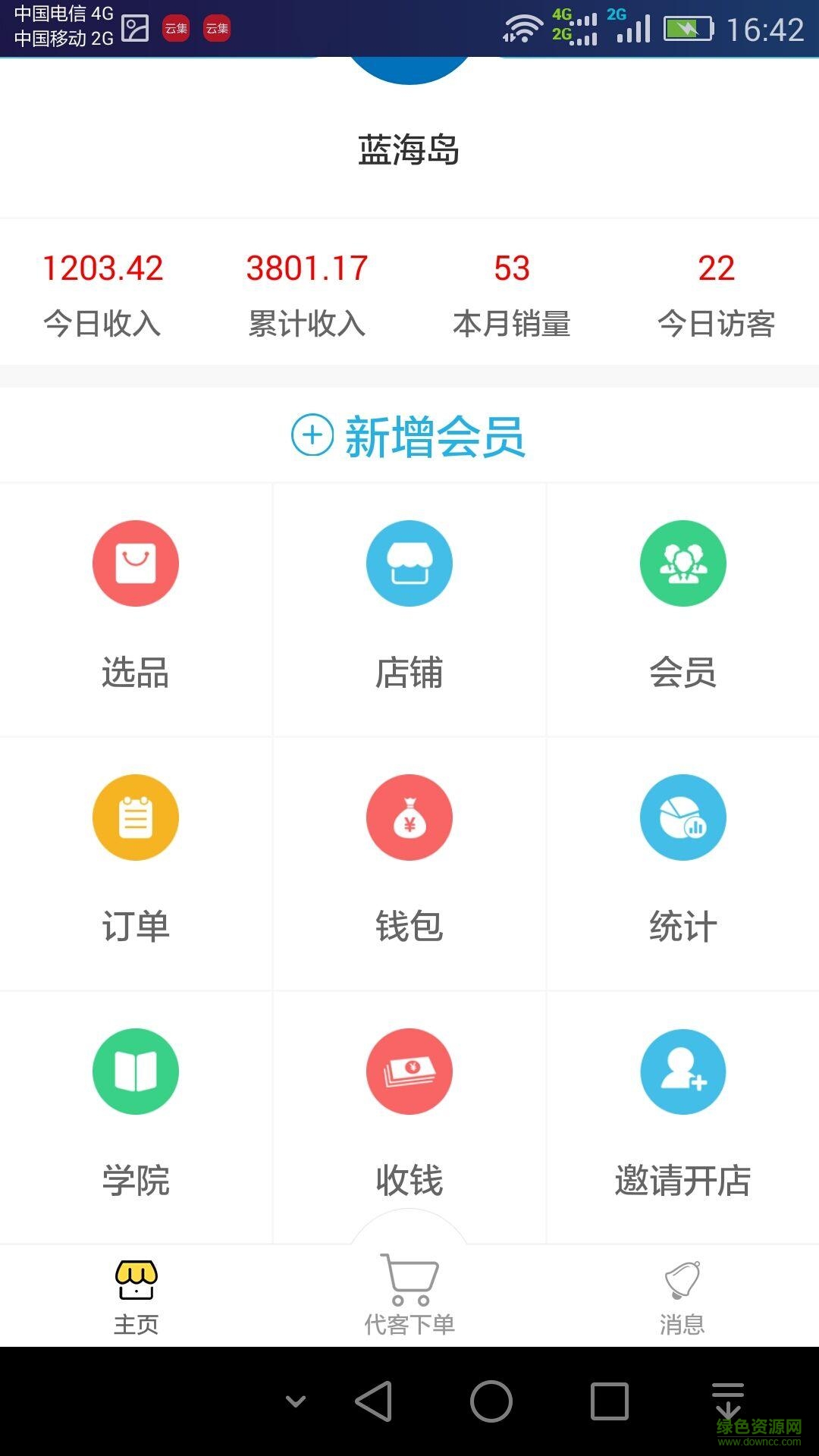Viewport: 819px width, 1456px height.
Task: View today's income figure 1203.42
Action: (x=102, y=267)
